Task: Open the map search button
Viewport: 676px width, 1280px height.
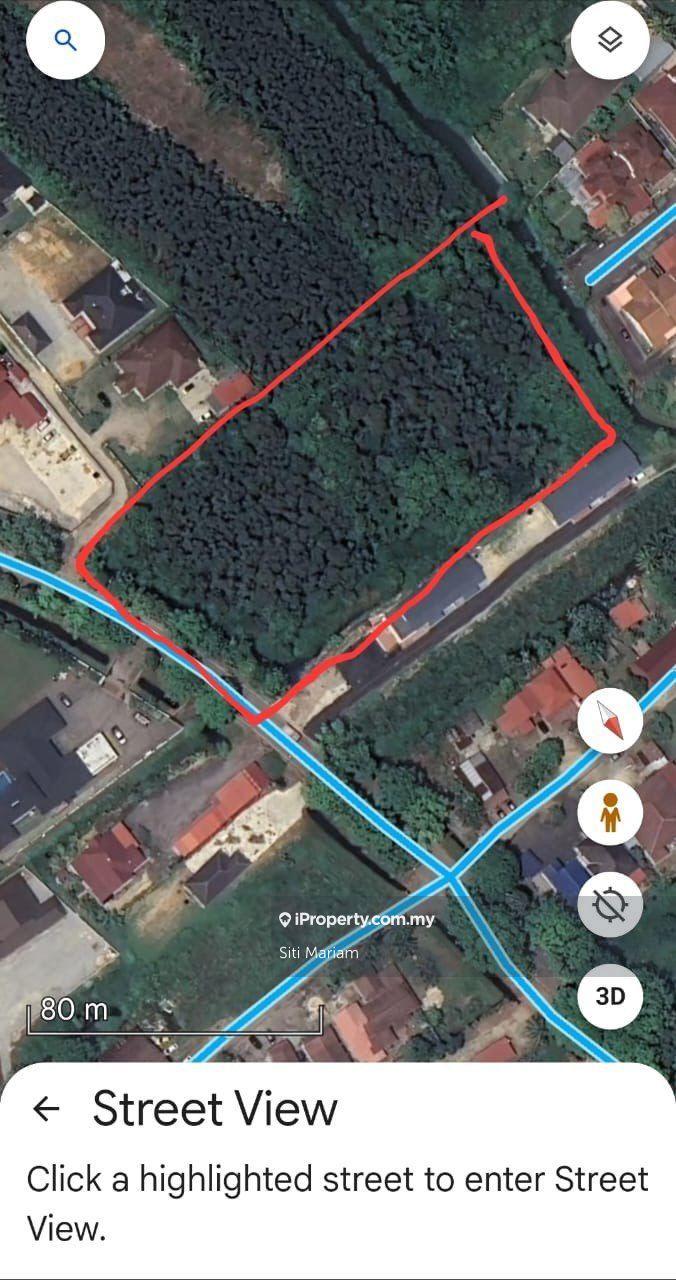Action: click(x=65, y=40)
